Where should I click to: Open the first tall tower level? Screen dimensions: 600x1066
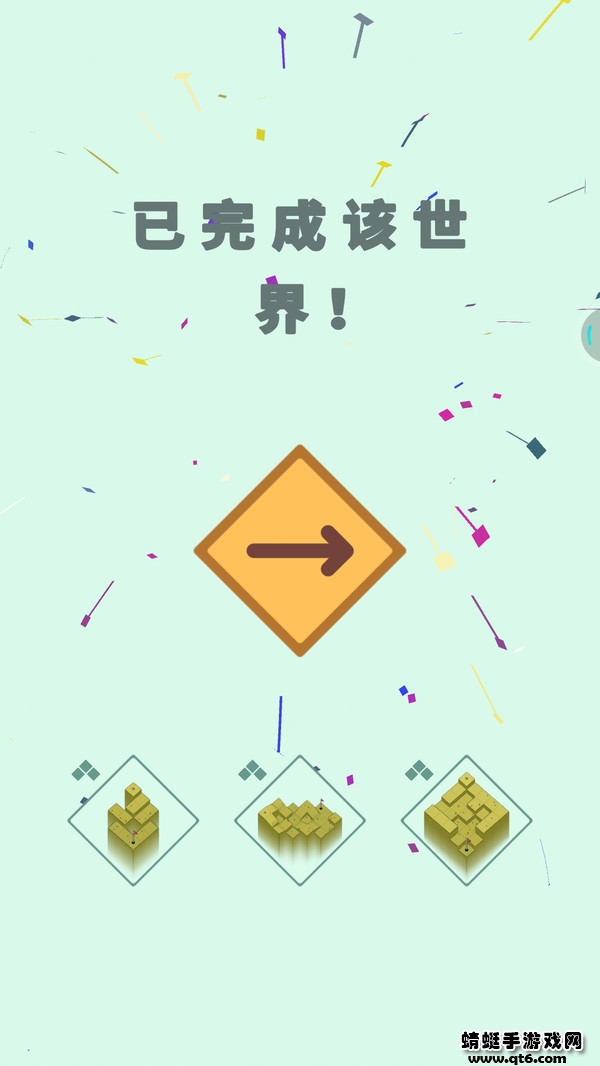pos(133,821)
